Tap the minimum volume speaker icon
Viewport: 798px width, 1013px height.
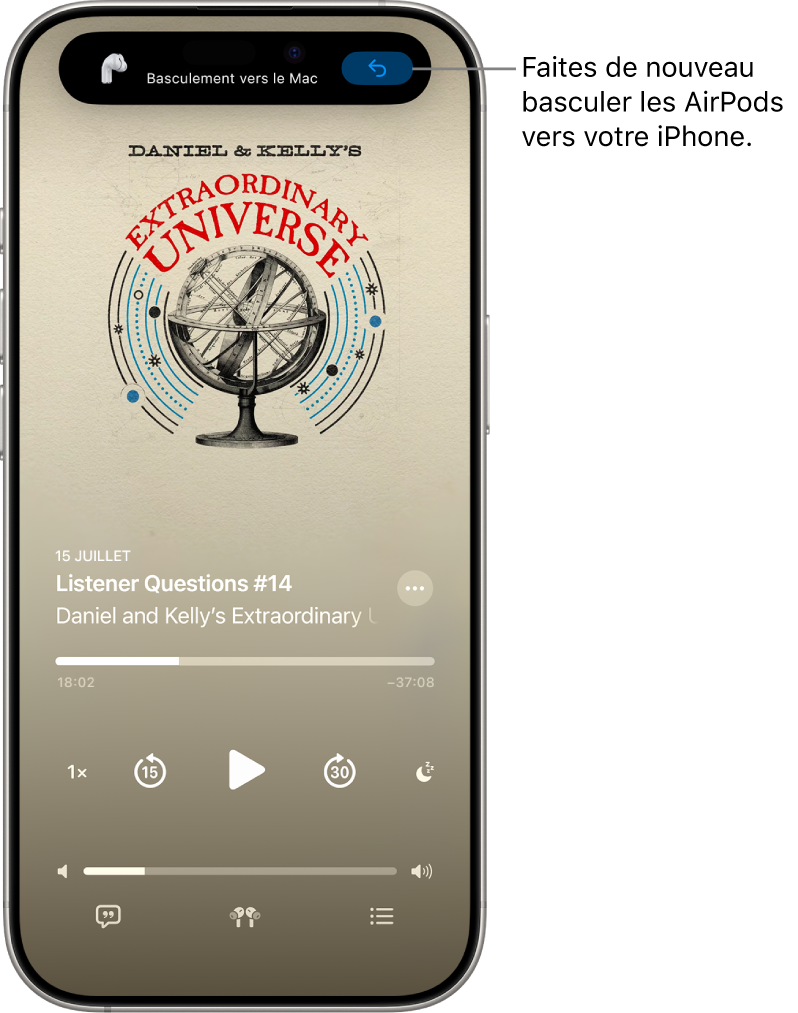[63, 871]
